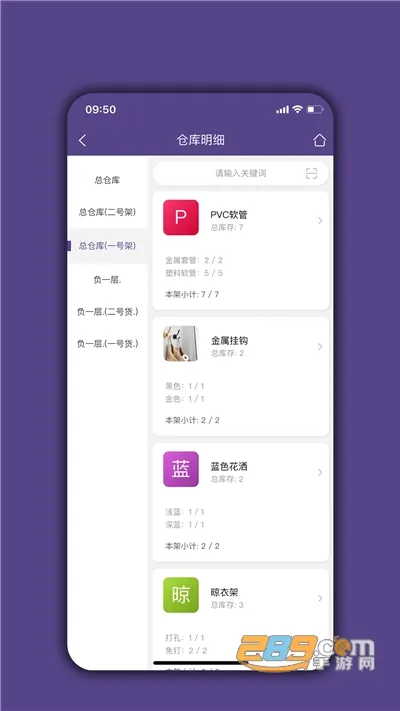The width and height of the screenshot is (400, 711).
Task: Switch to 总仓库(二号架)
Action: click(107, 212)
